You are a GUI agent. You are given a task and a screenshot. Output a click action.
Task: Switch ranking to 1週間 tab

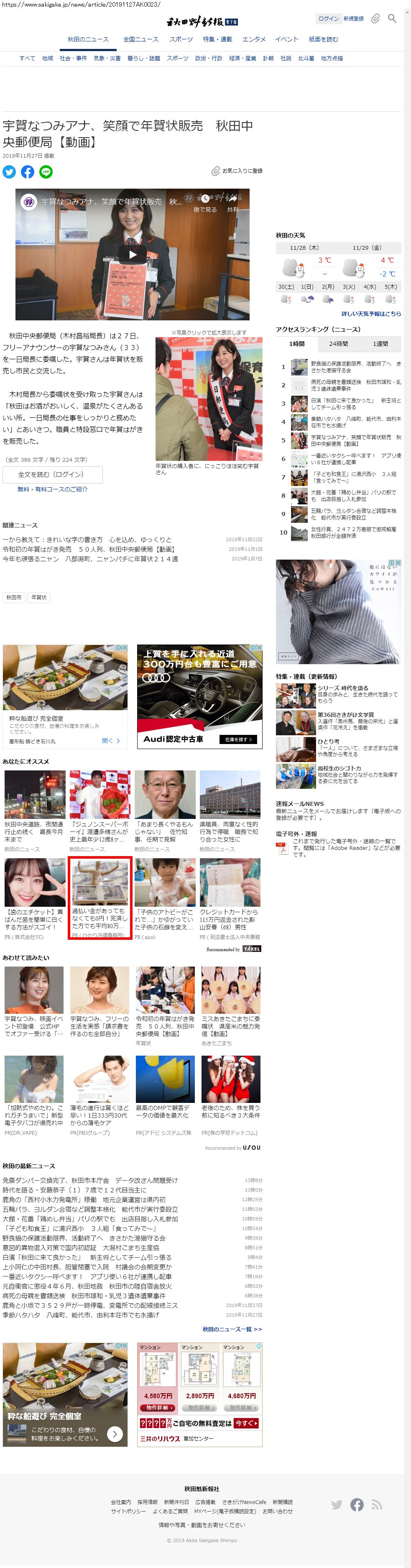point(380,344)
